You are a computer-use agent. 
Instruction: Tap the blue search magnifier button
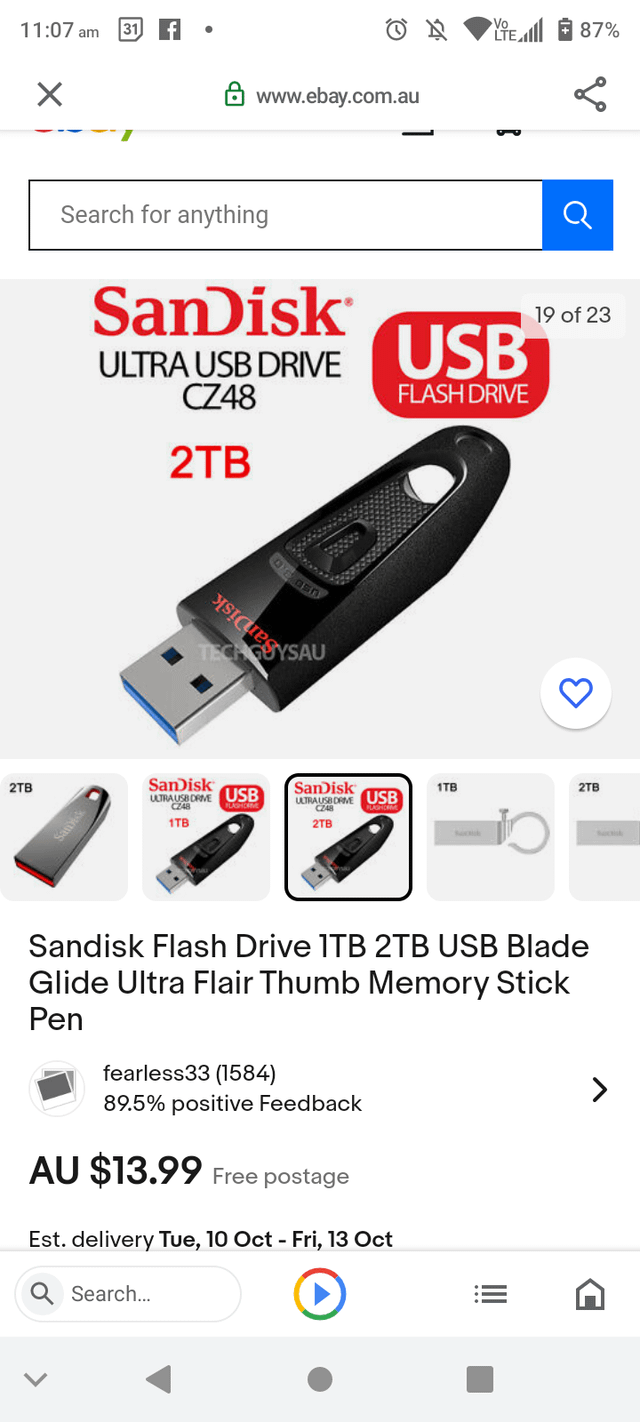pyautogui.click(x=577, y=215)
